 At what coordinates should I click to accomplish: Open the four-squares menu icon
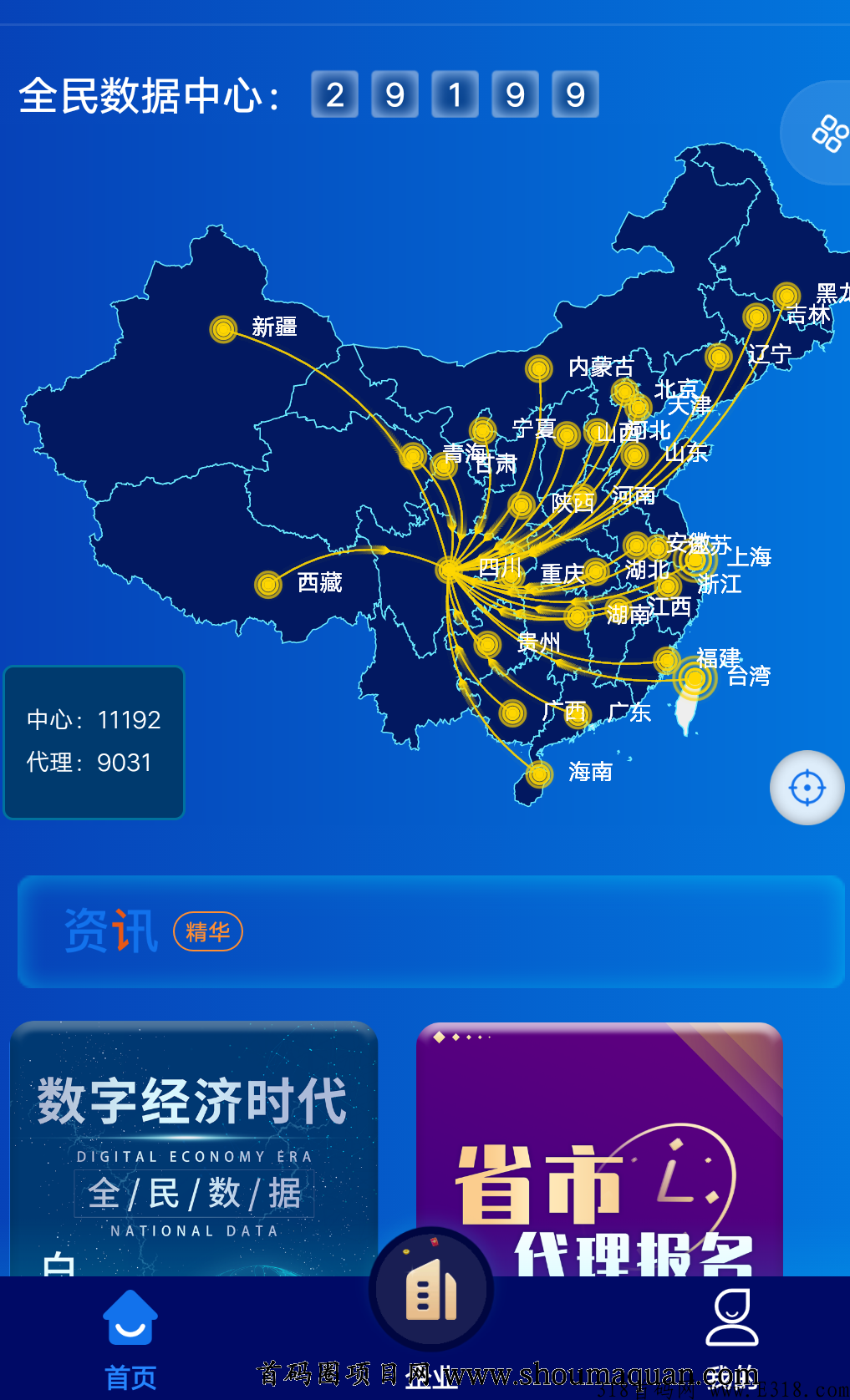click(x=829, y=134)
